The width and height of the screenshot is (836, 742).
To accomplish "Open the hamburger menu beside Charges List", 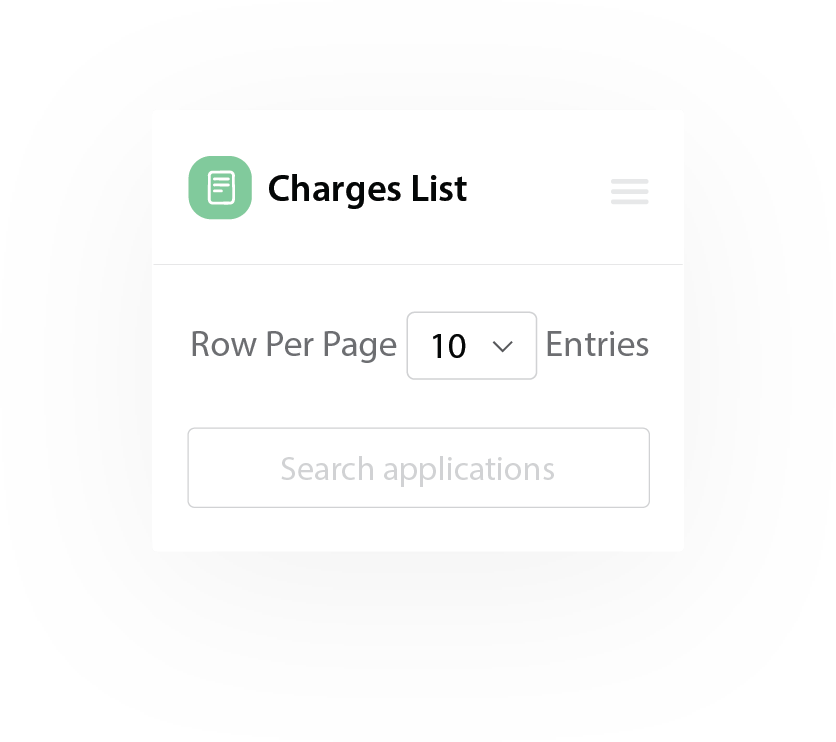I will tap(629, 191).
